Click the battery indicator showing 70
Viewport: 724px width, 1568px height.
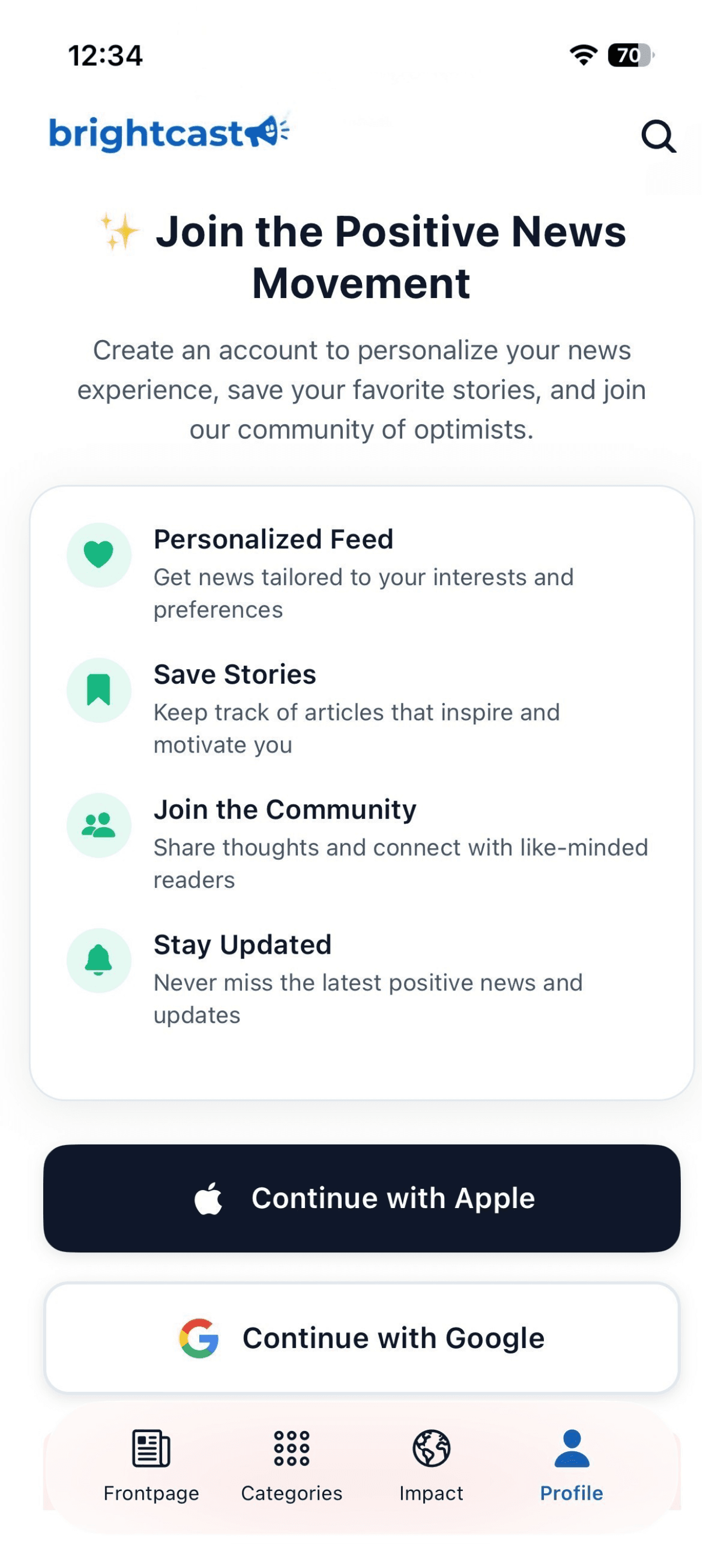tap(629, 55)
